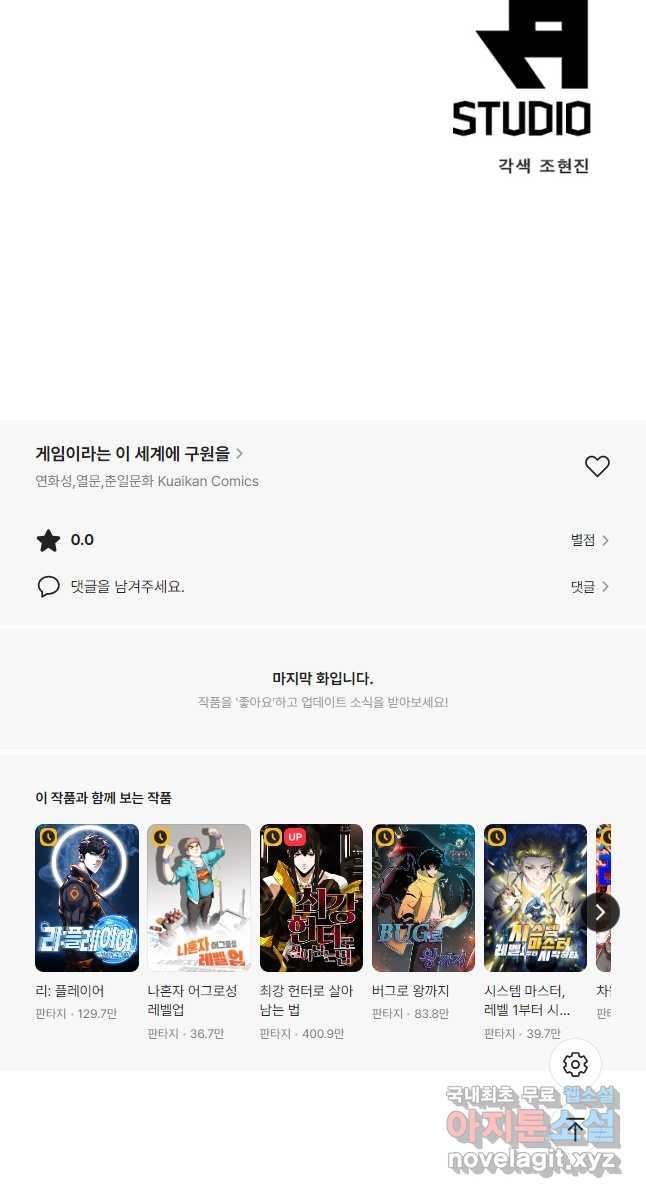Open the 최강 헌터로 살아남는 법 card
The image size is (646, 1198).
pos(311,898)
